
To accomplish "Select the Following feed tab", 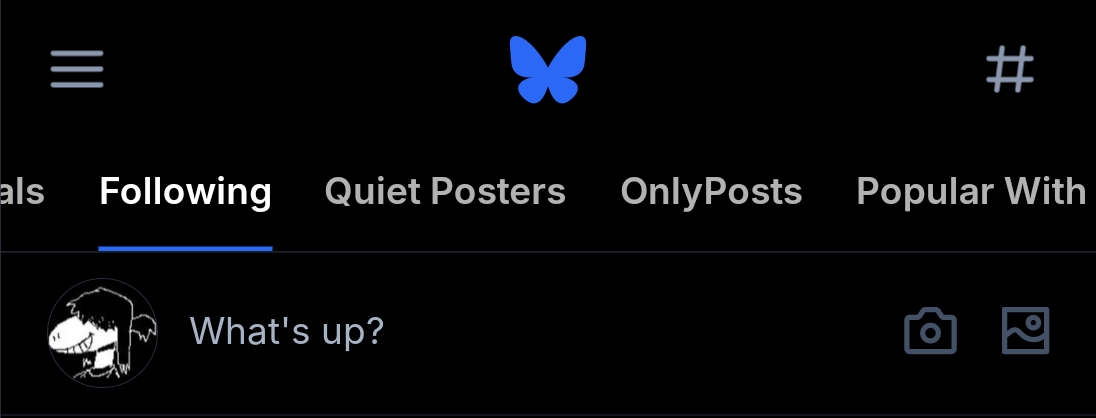I will click(x=185, y=191).
